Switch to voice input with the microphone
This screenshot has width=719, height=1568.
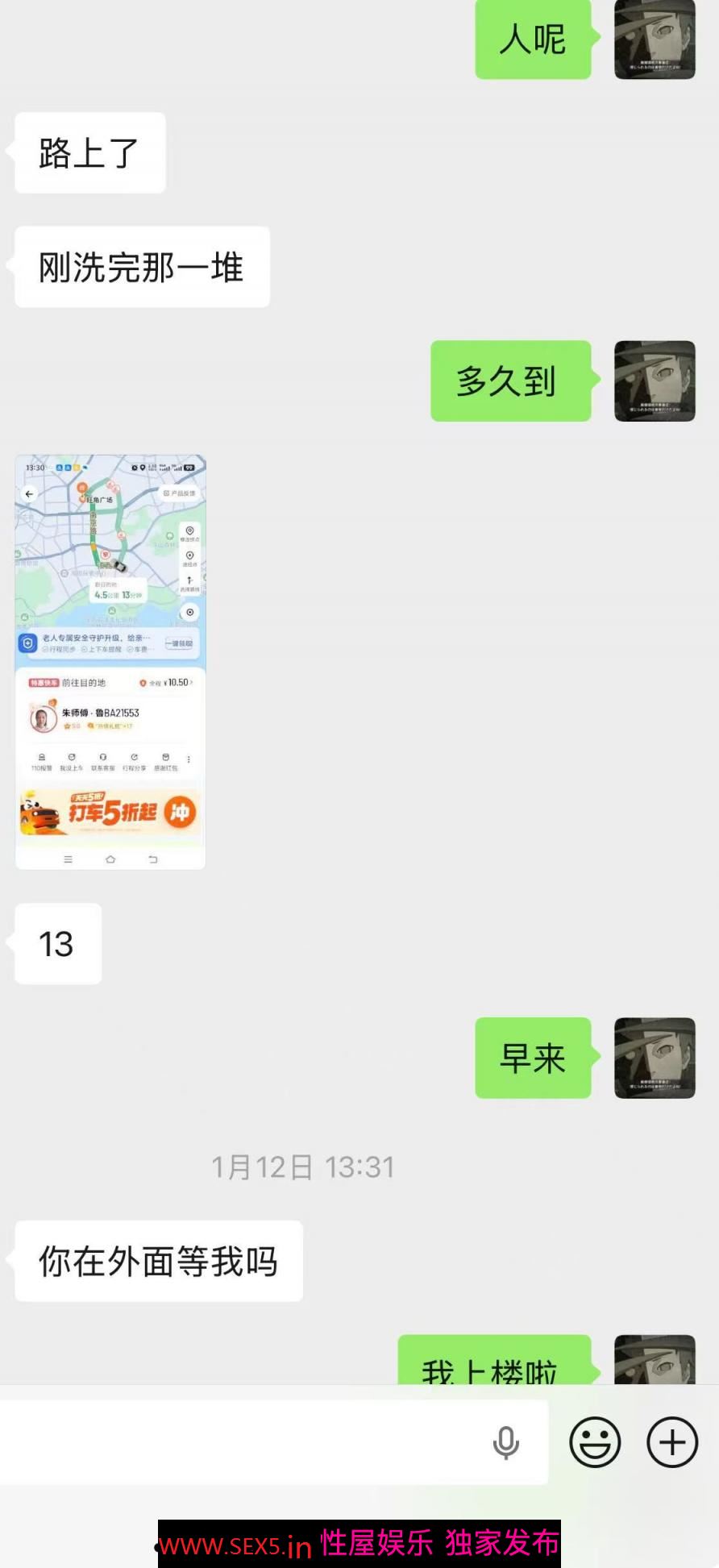pyautogui.click(x=506, y=1442)
